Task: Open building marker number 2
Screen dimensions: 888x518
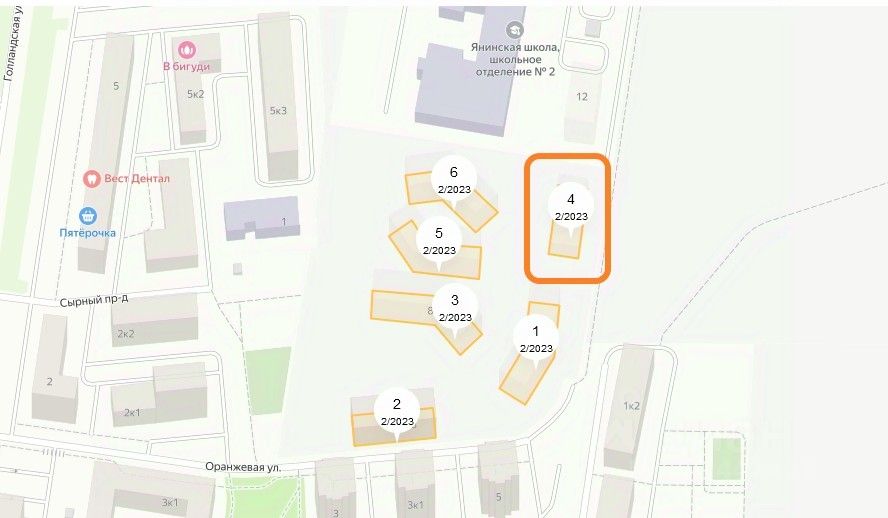Action: click(397, 411)
